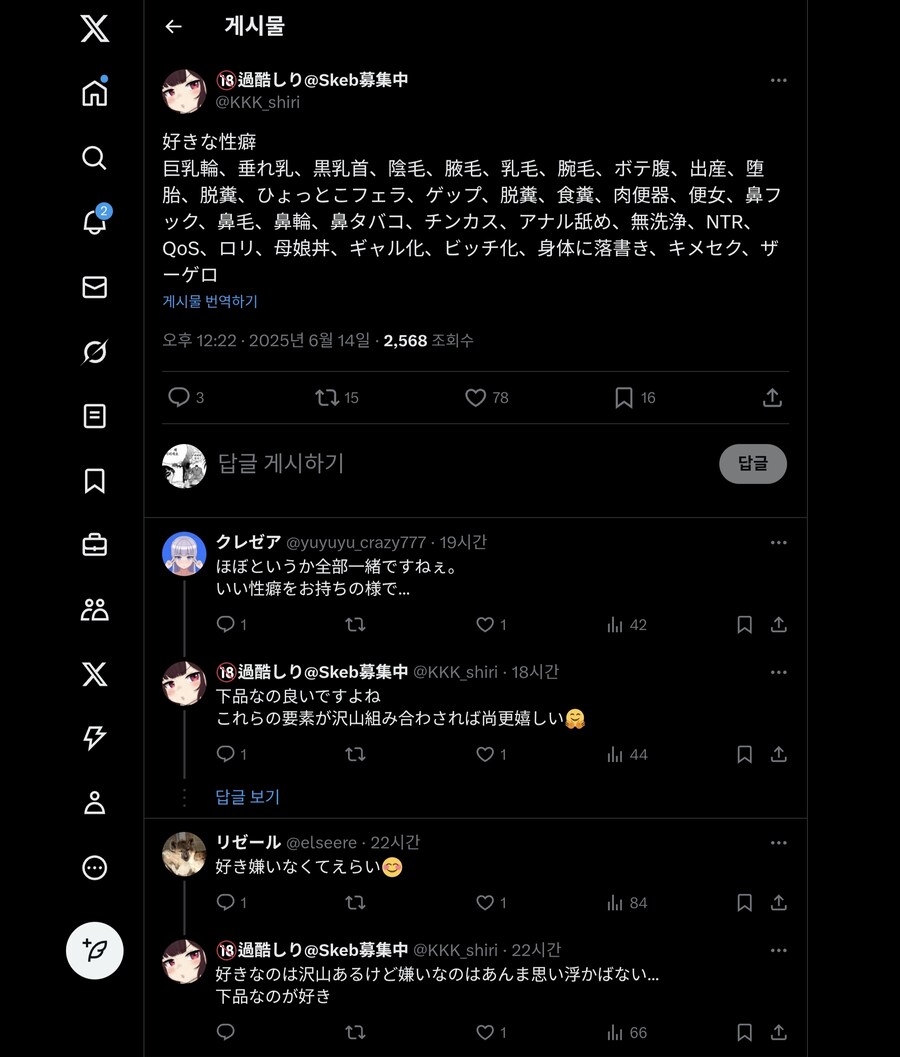Translate the post via 게시물 번역하기
Screen dimensions: 900x1057
coord(210,301)
